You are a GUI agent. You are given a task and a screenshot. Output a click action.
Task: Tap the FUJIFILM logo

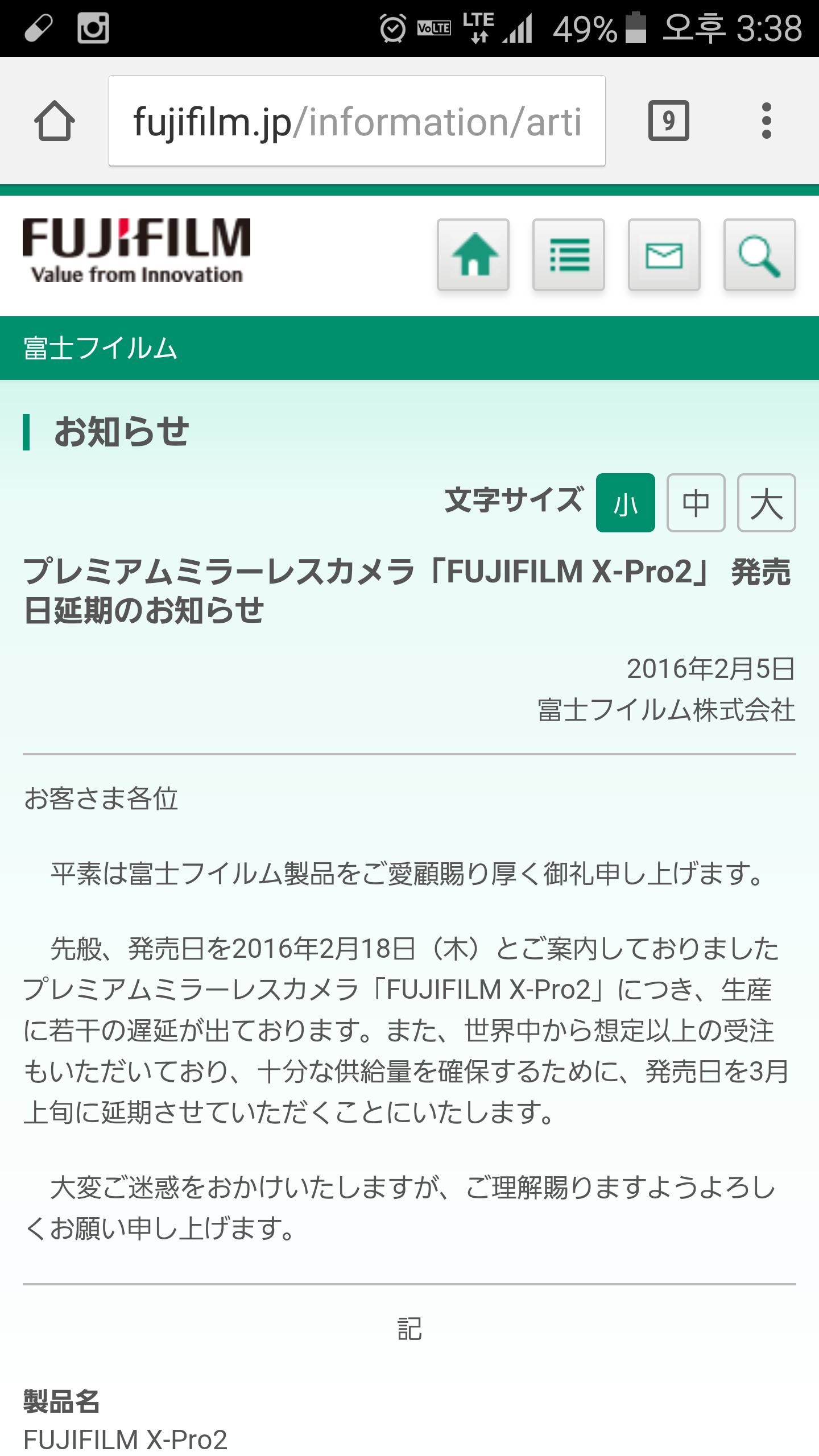tap(136, 250)
